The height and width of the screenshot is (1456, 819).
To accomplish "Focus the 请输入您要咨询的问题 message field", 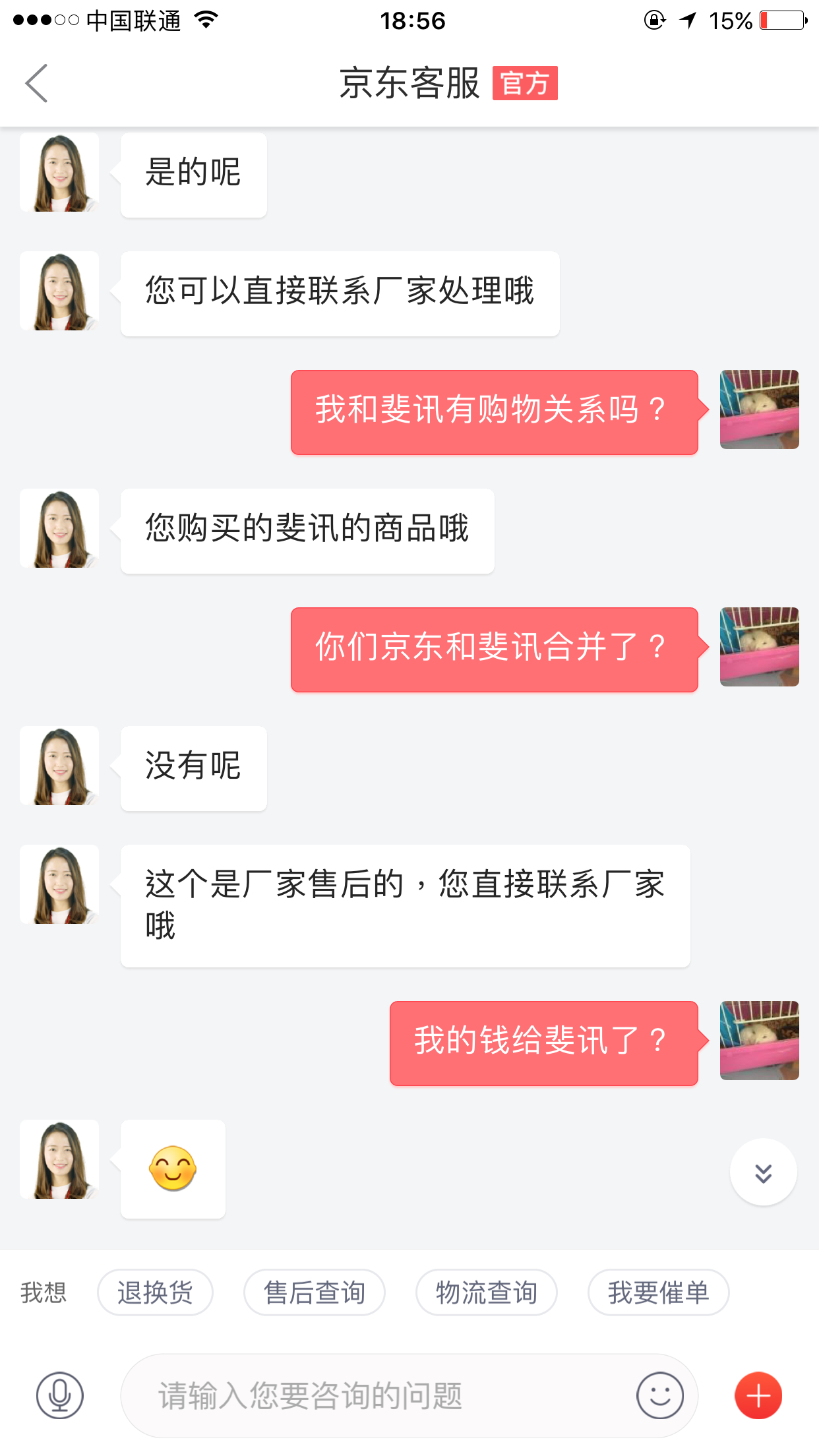I will click(376, 1395).
